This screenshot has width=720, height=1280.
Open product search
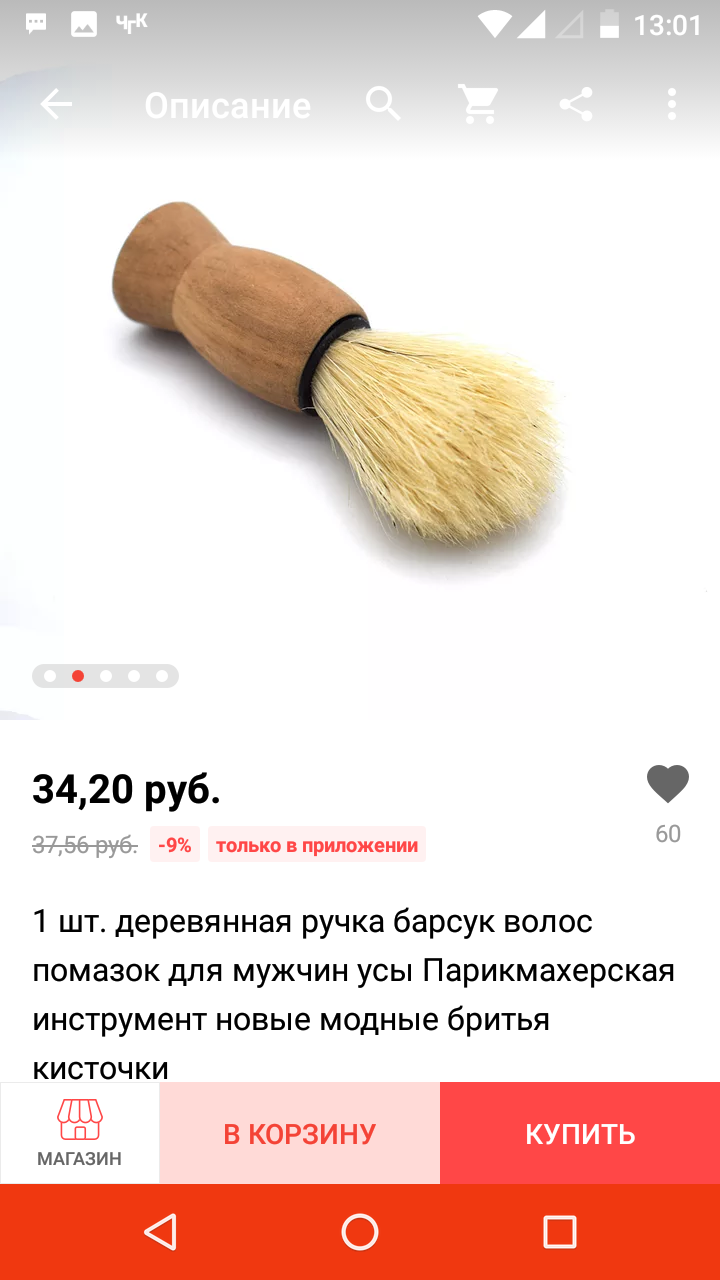382,104
